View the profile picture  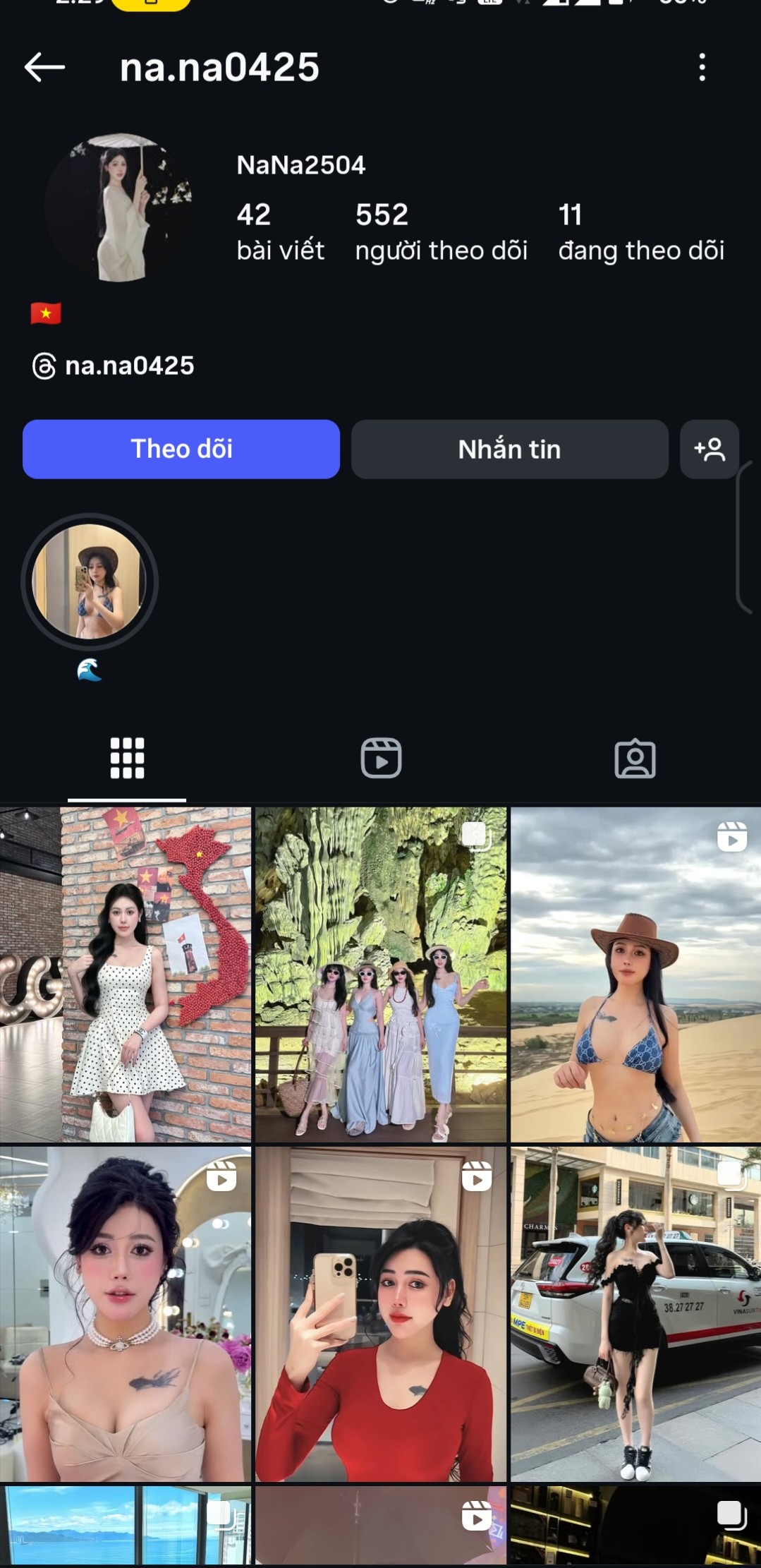point(118,208)
